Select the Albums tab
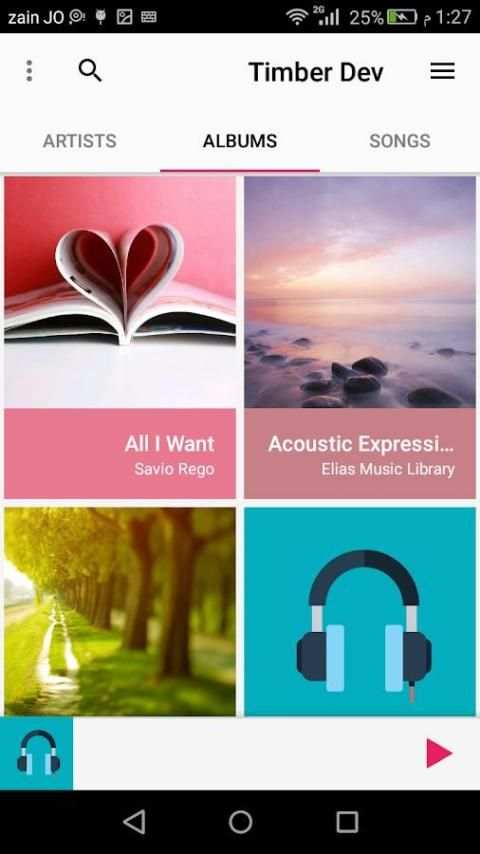The width and height of the screenshot is (480, 854). tap(240, 141)
